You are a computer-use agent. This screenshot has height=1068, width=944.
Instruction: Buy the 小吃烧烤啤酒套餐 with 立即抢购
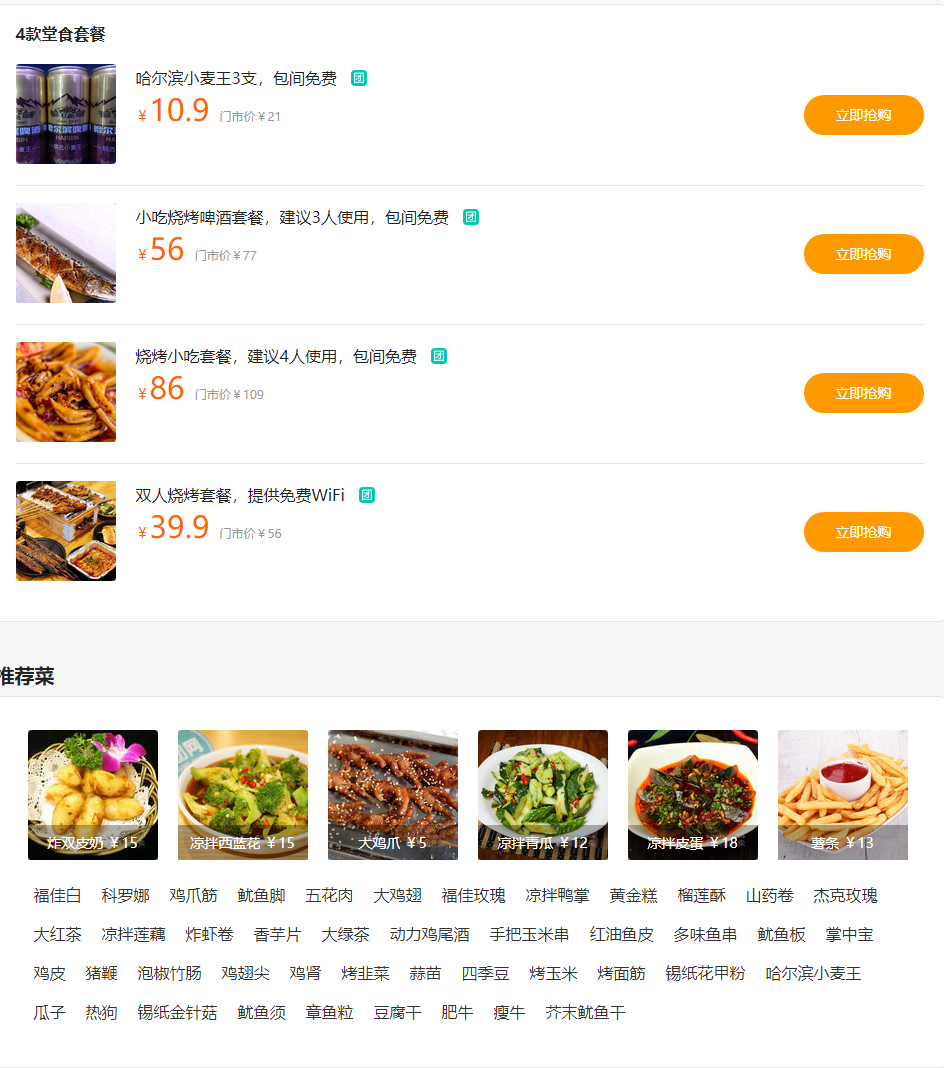click(x=863, y=254)
